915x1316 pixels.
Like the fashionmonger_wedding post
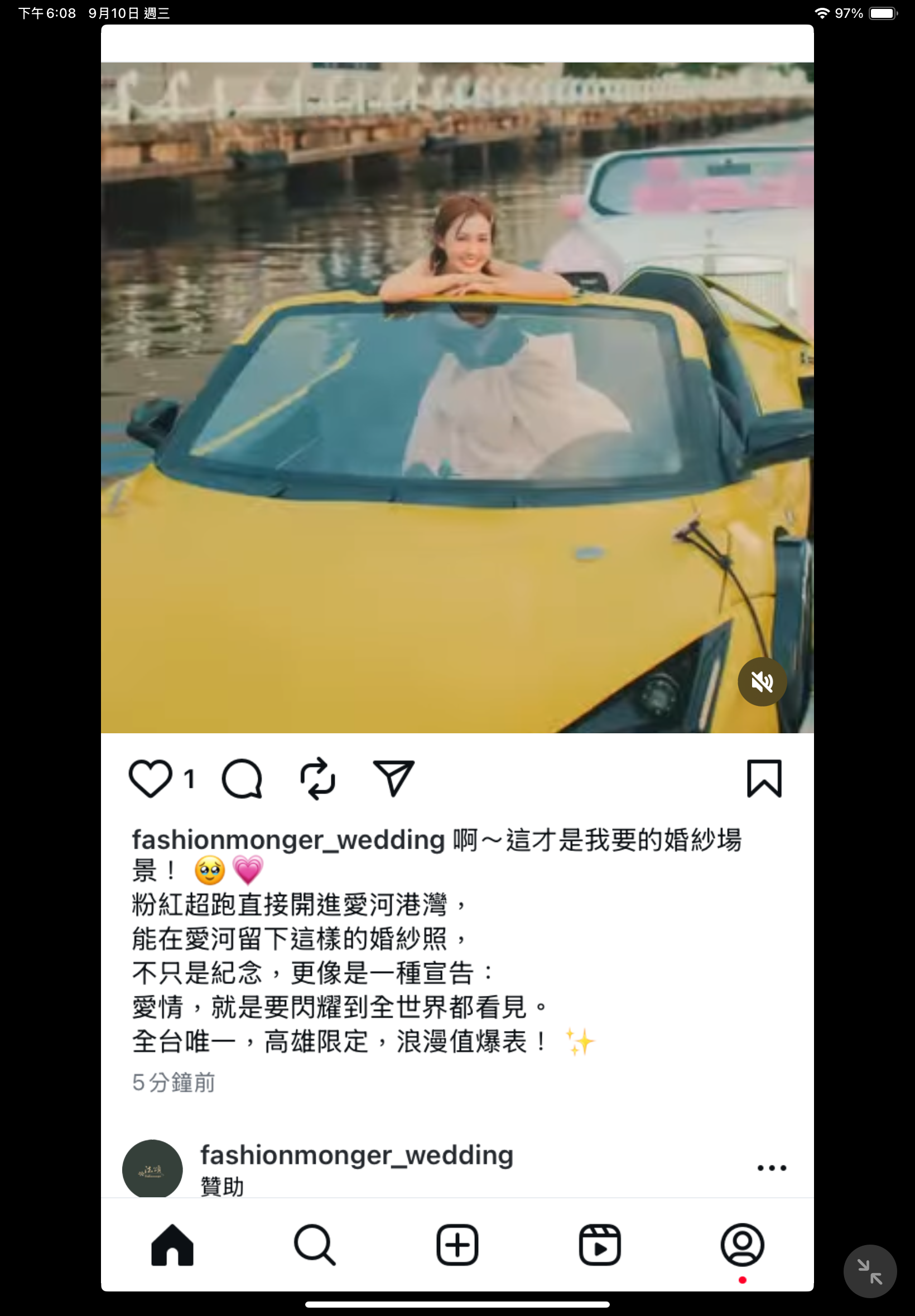[x=150, y=778]
